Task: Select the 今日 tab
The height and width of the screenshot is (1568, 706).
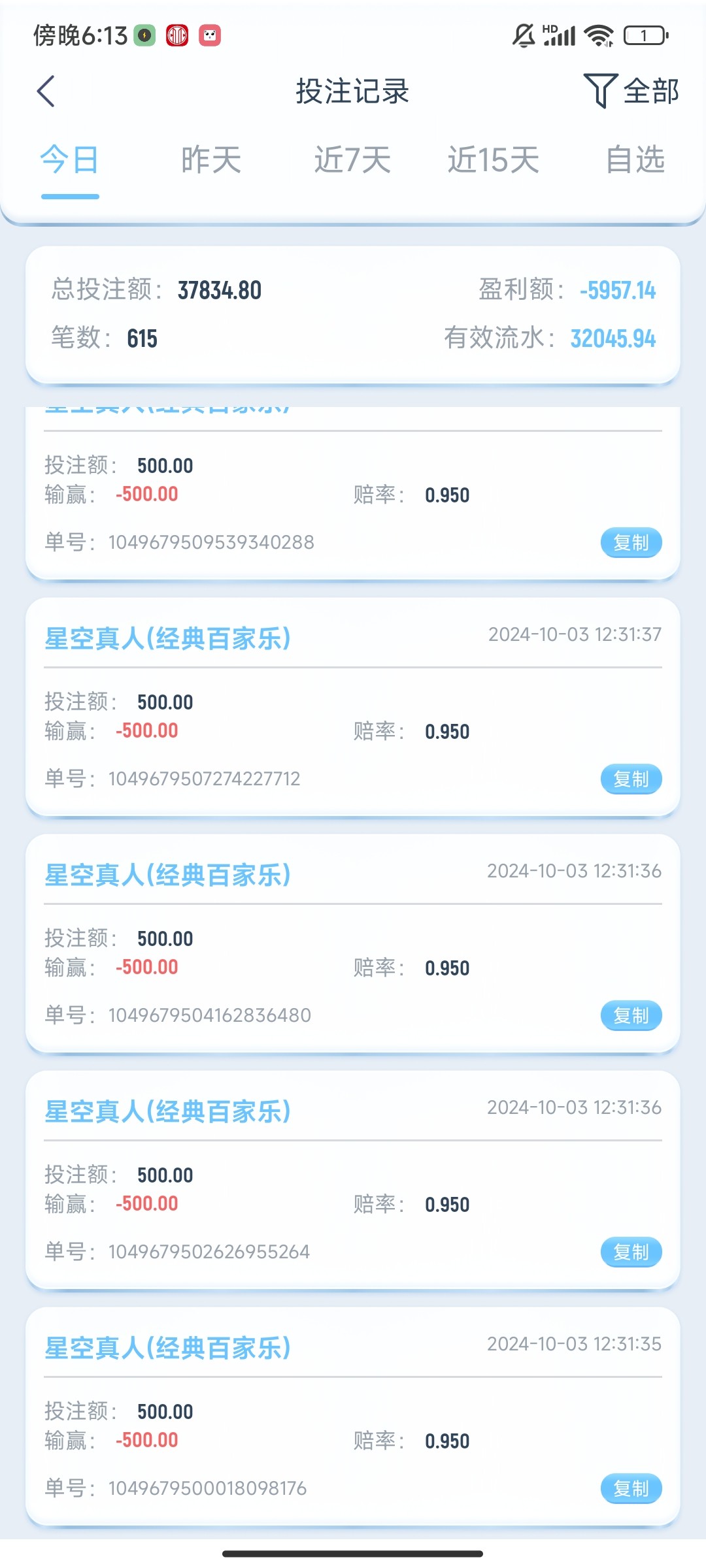Action: tap(70, 160)
